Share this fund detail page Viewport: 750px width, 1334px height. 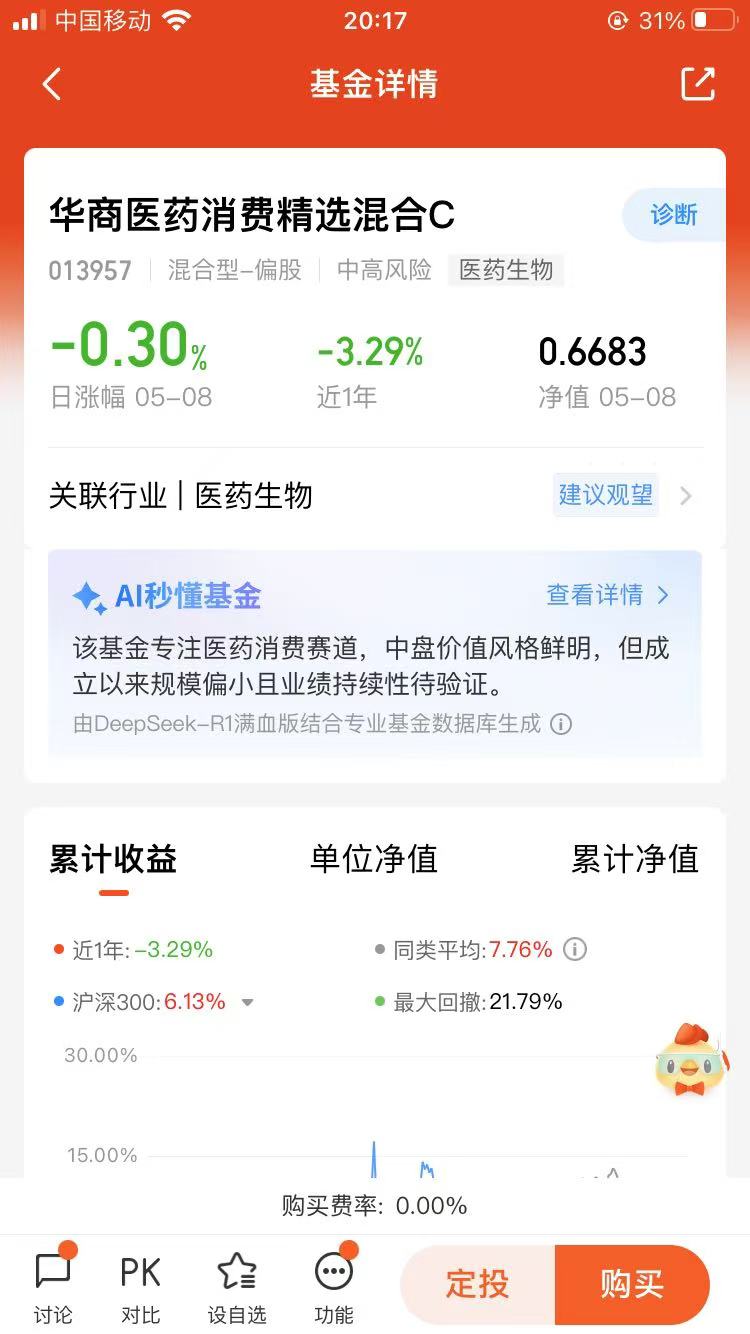pyautogui.click(x=698, y=84)
